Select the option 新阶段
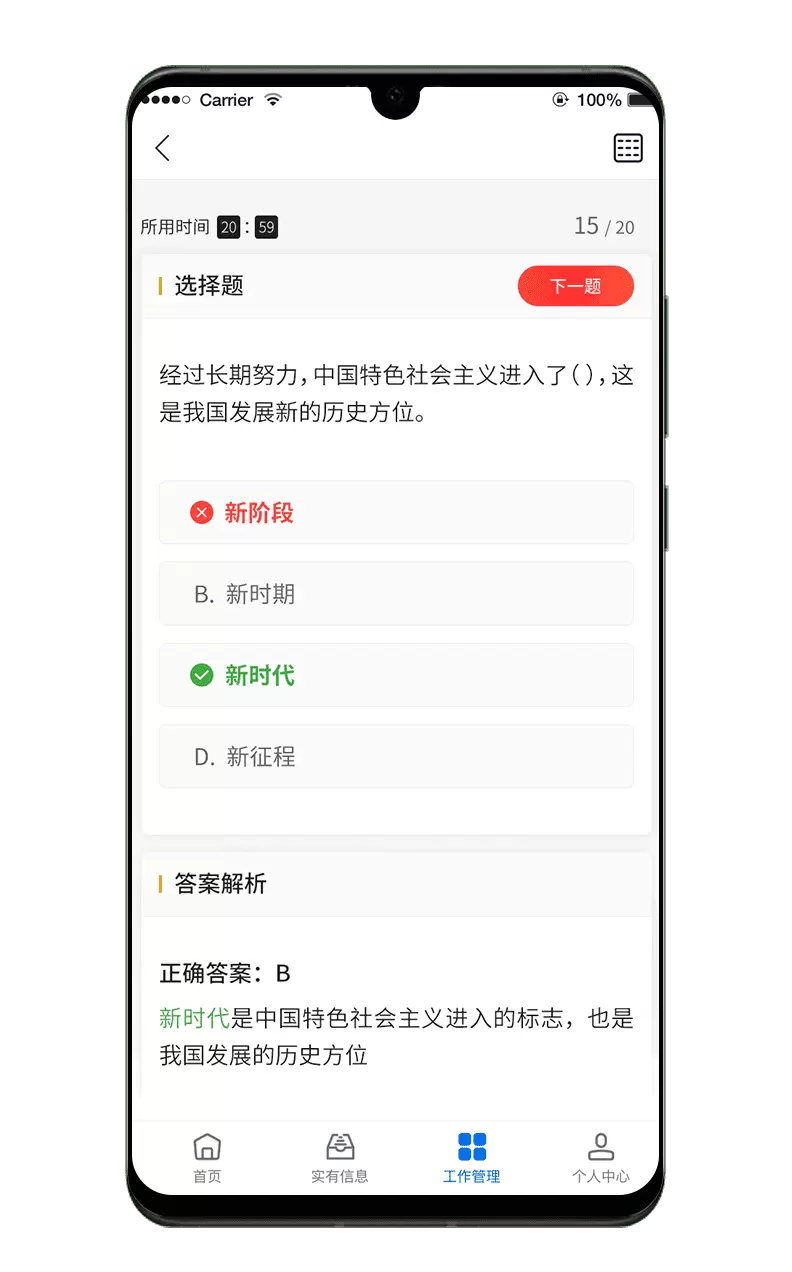Screen dimensions: 792x1272 [x=396, y=513]
